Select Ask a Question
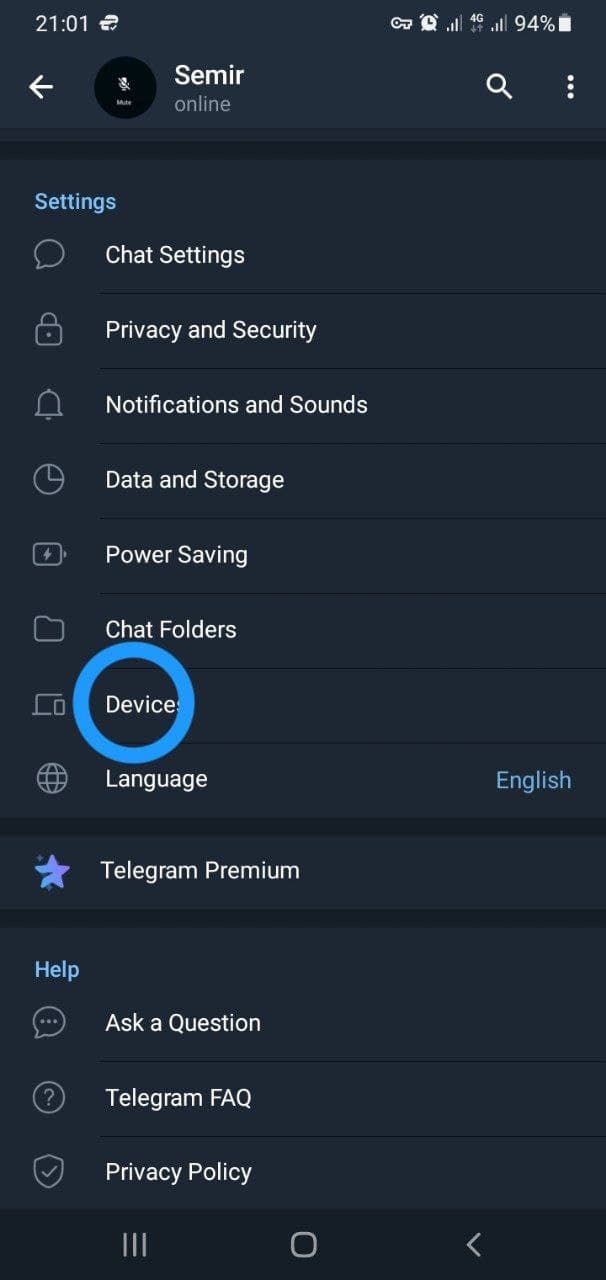The width and height of the screenshot is (606, 1280). coord(303,1023)
